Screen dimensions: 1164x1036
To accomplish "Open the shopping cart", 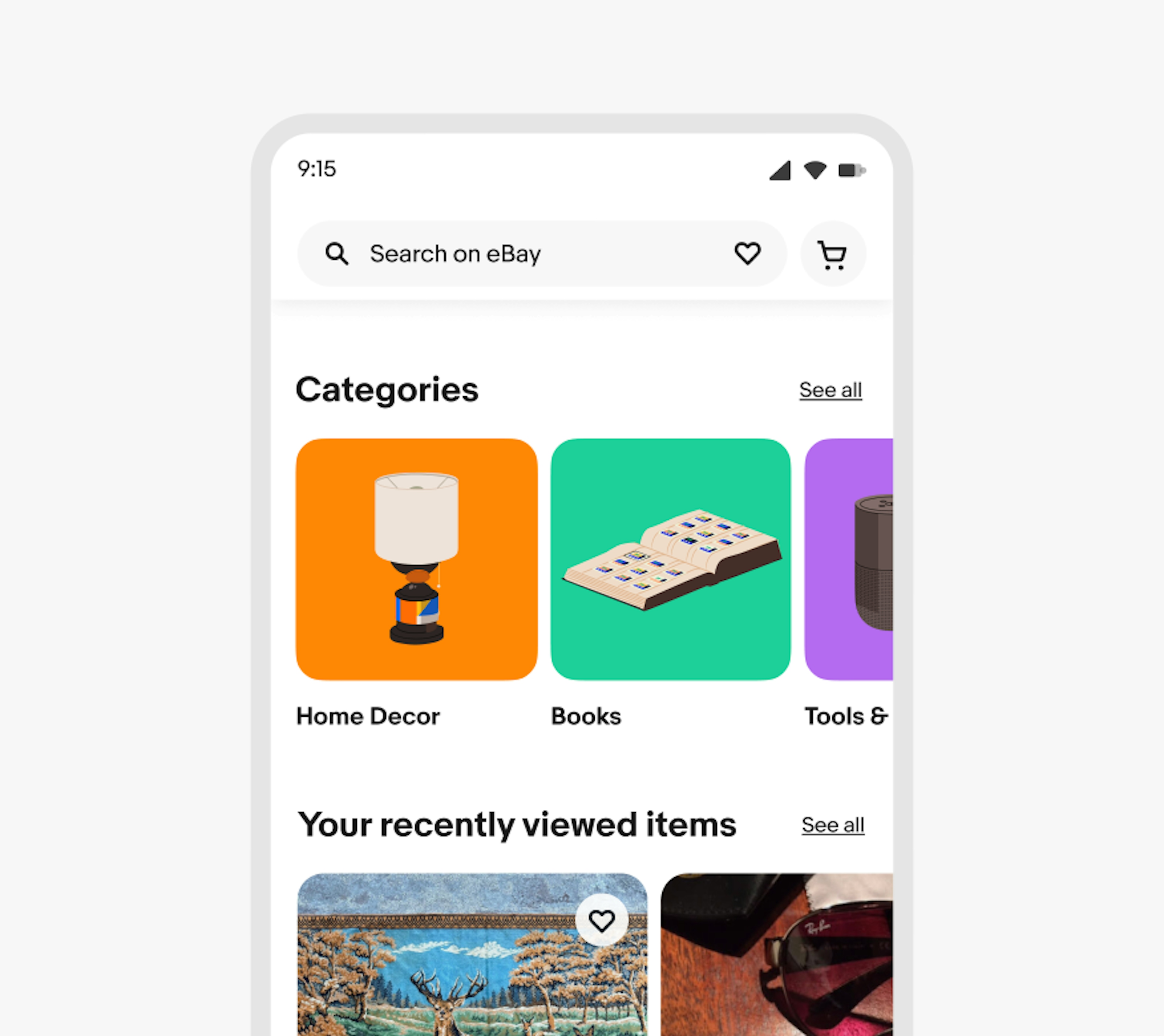I will click(833, 255).
